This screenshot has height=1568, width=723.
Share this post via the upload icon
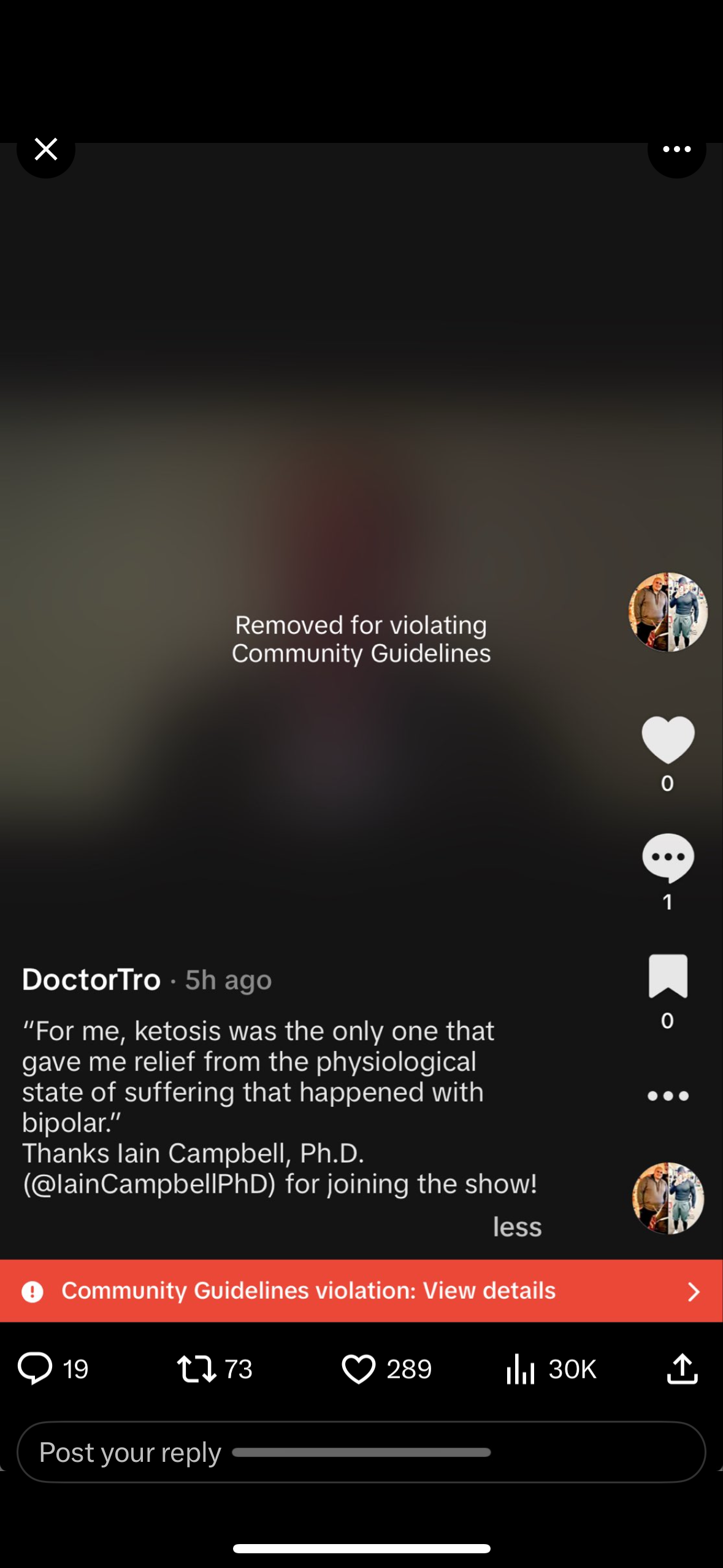click(x=682, y=1369)
